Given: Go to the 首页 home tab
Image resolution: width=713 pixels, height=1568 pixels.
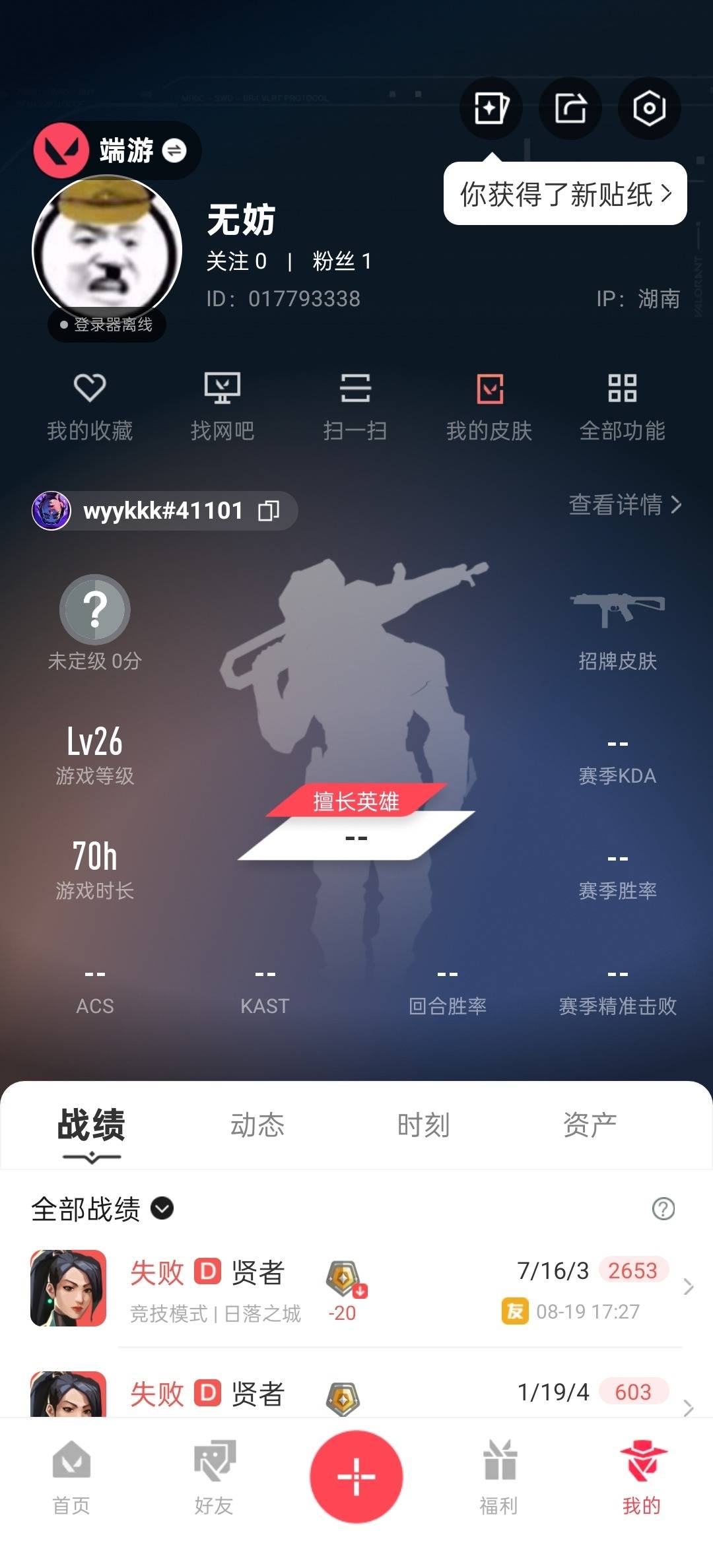Looking at the screenshot, I should tap(71, 1477).
